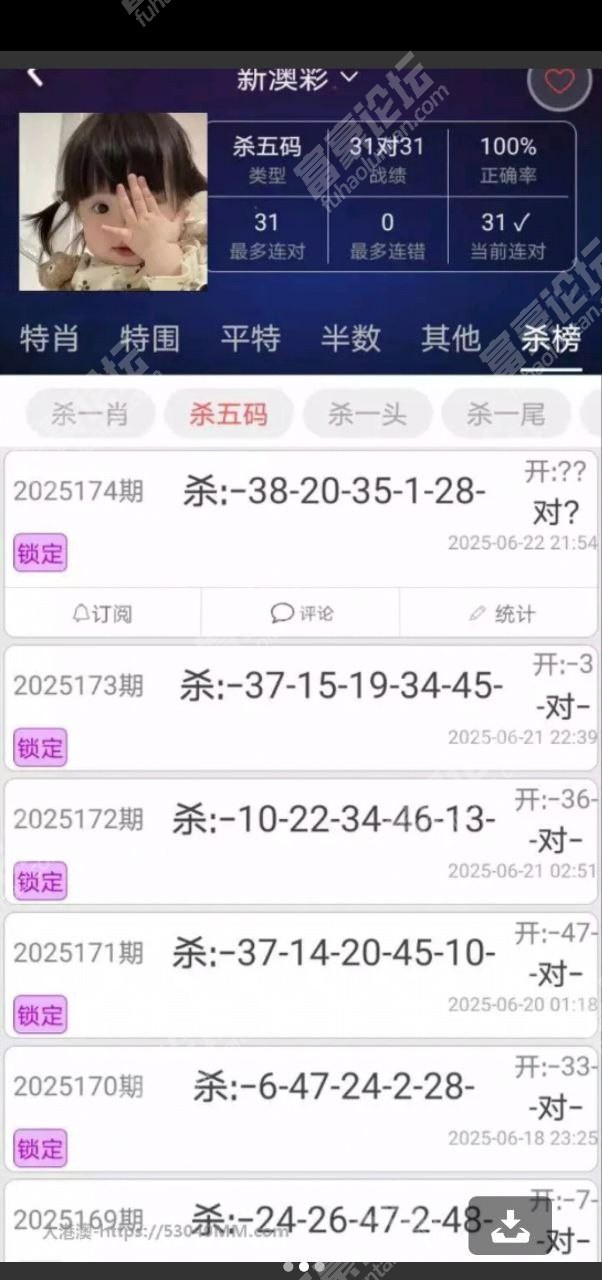Switch to the 半数 tab
The height and width of the screenshot is (1280, 602).
coord(350,339)
